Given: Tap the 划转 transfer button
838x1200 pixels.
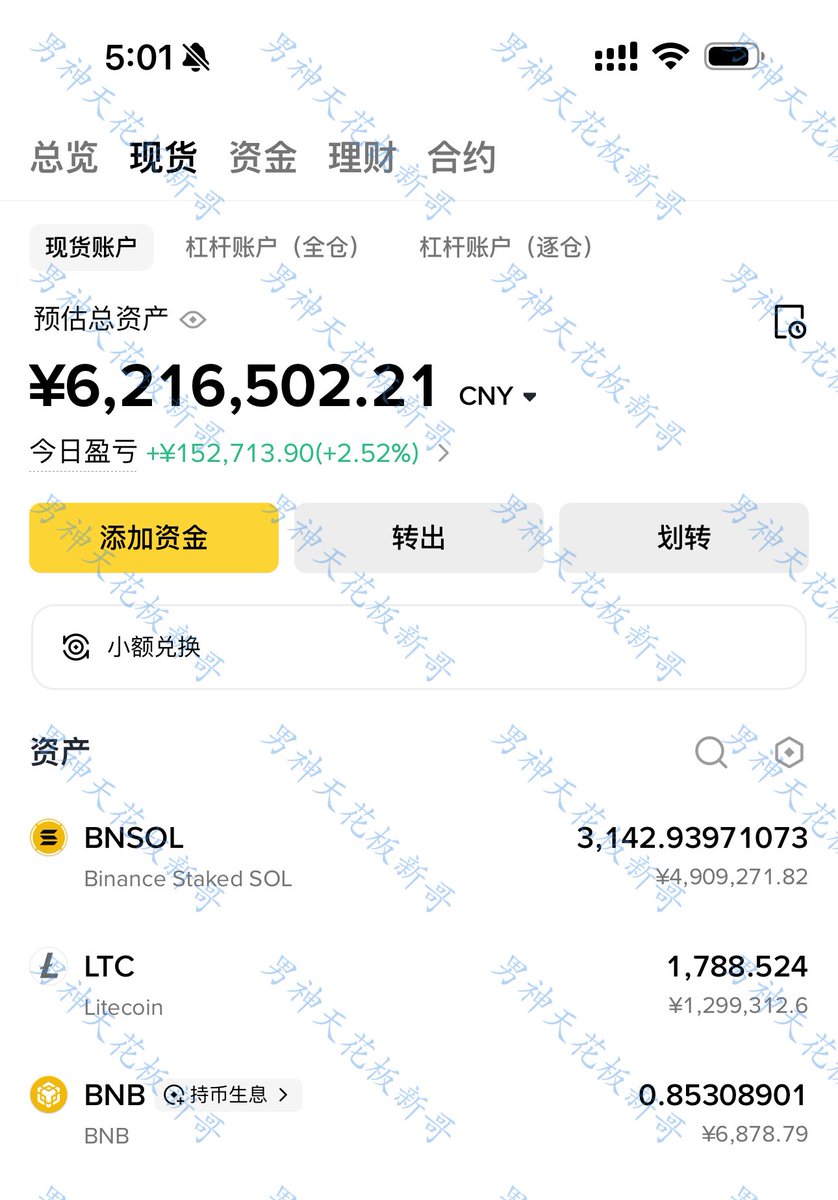Looking at the screenshot, I should click(683, 538).
